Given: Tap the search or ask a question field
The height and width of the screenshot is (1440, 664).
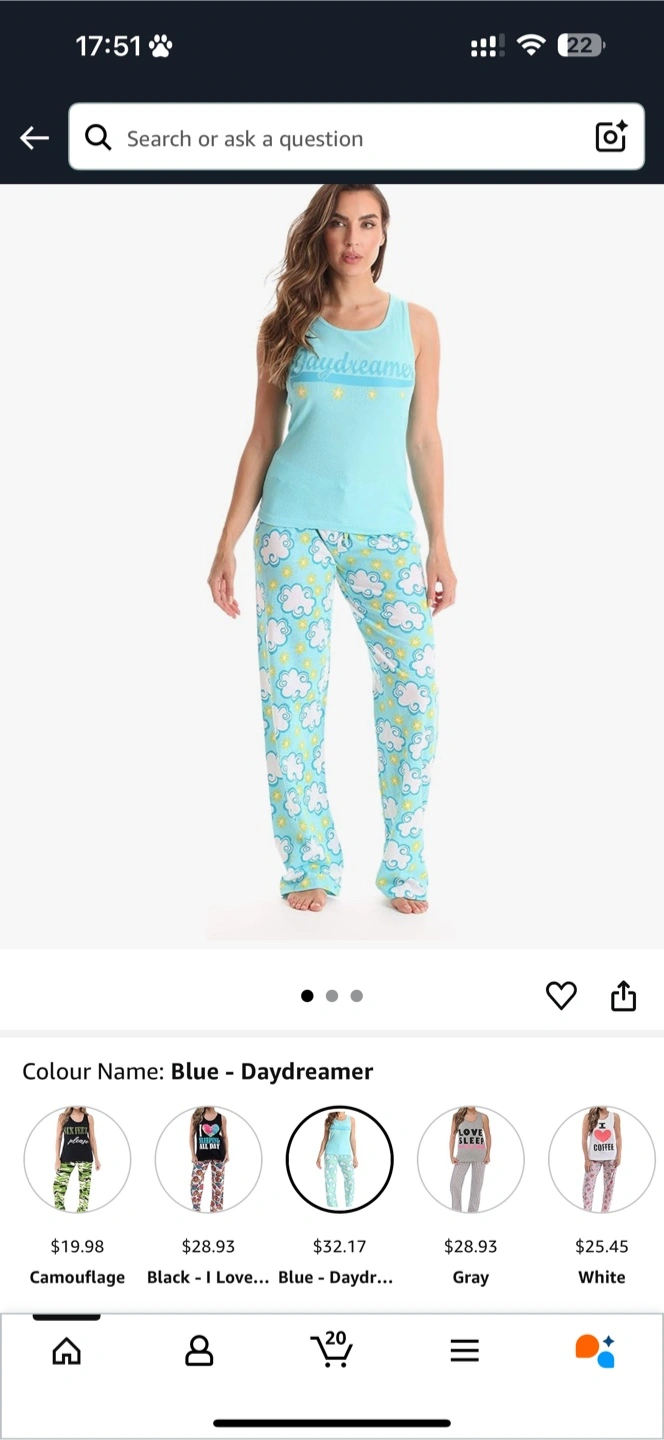Looking at the screenshot, I should (340, 138).
